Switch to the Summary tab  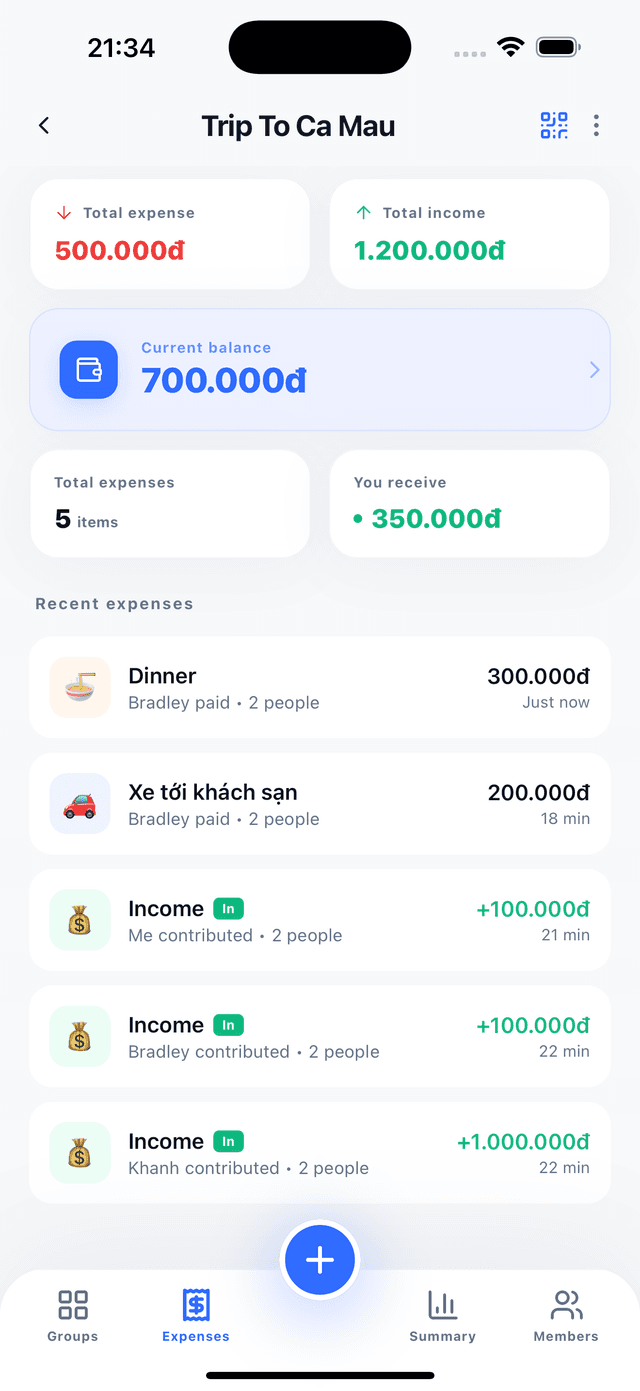(x=442, y=1316)
